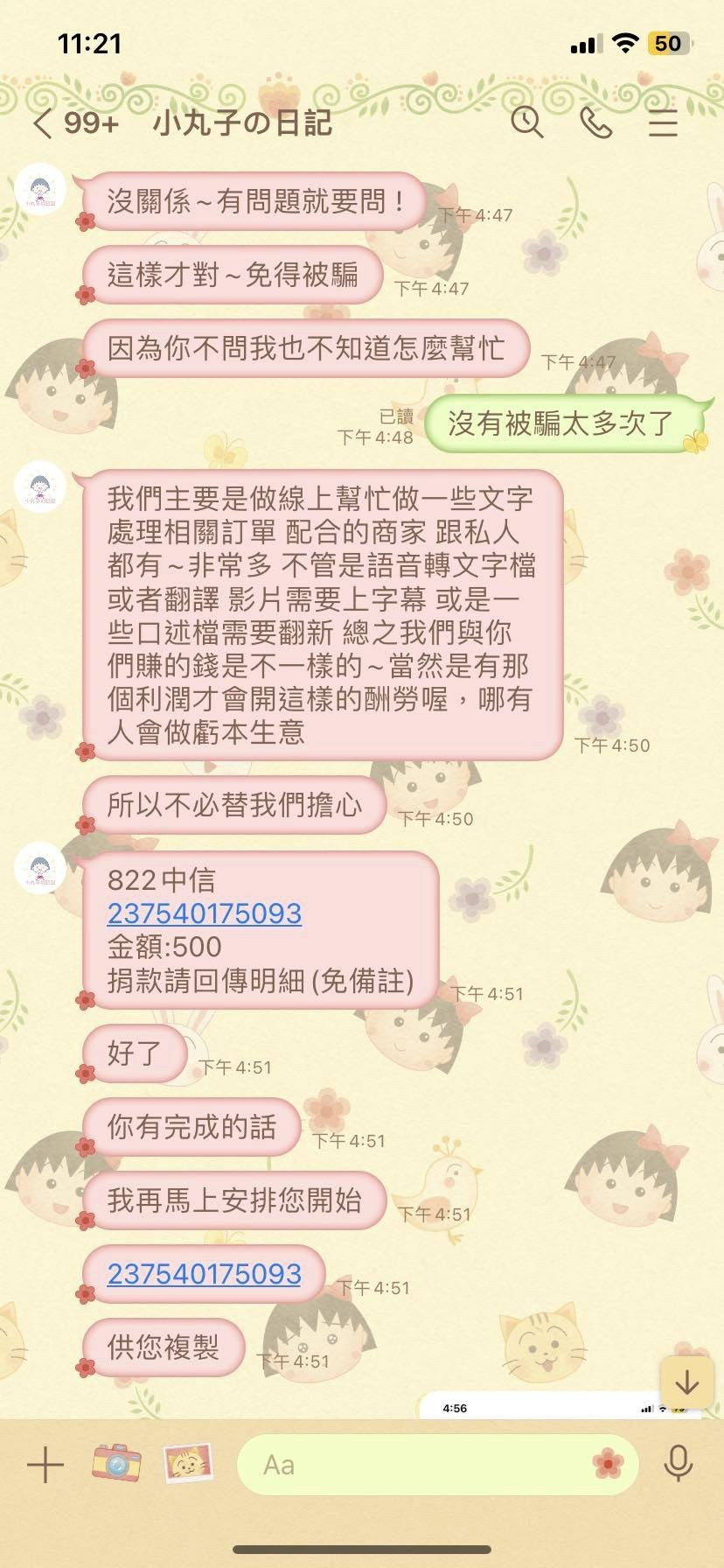
Task: Open the chat menu options
Action: pos(663,123)
